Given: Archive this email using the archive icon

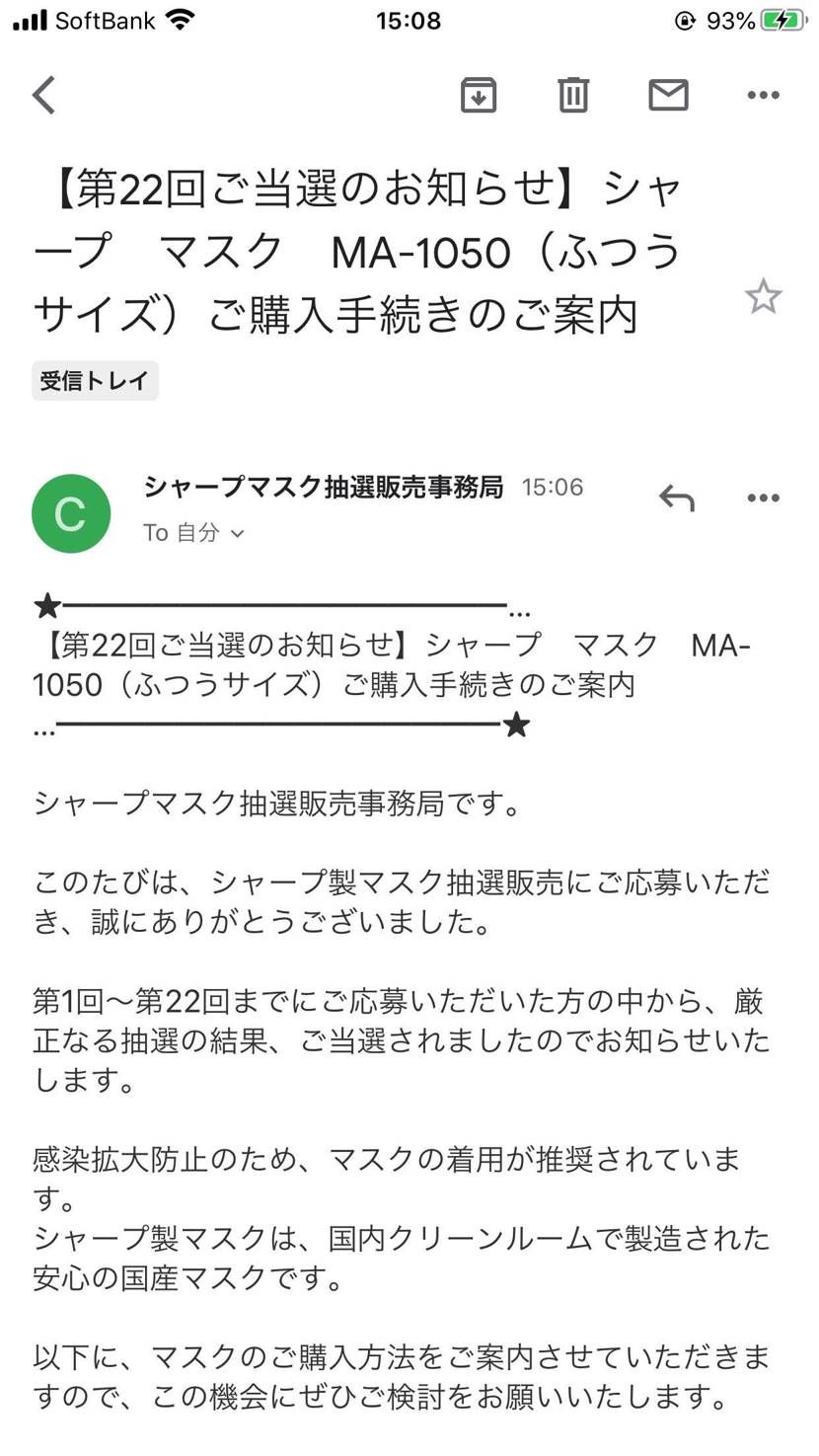Looking at the screenshot, I should tap(479, 95).
